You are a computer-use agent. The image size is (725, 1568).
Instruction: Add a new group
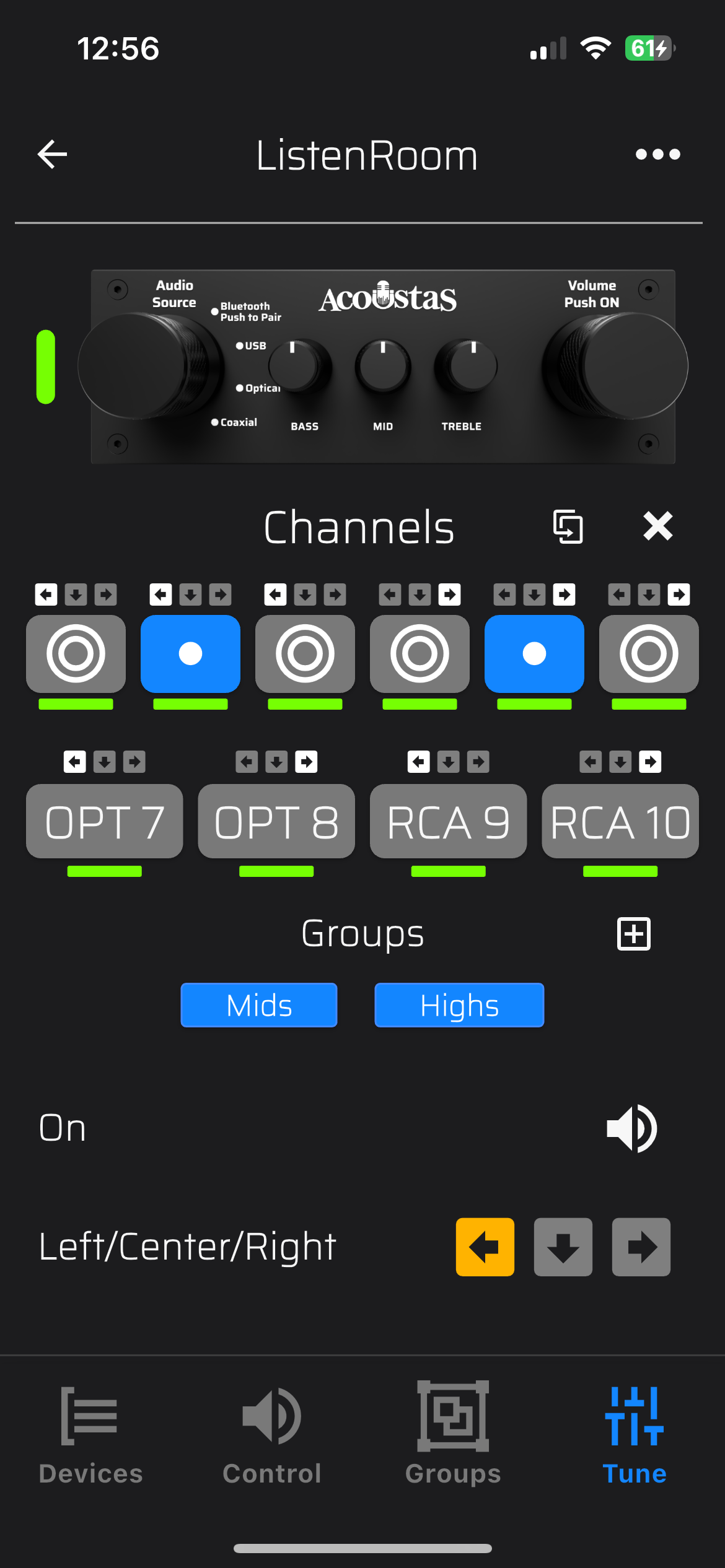(x=633, y=934)
